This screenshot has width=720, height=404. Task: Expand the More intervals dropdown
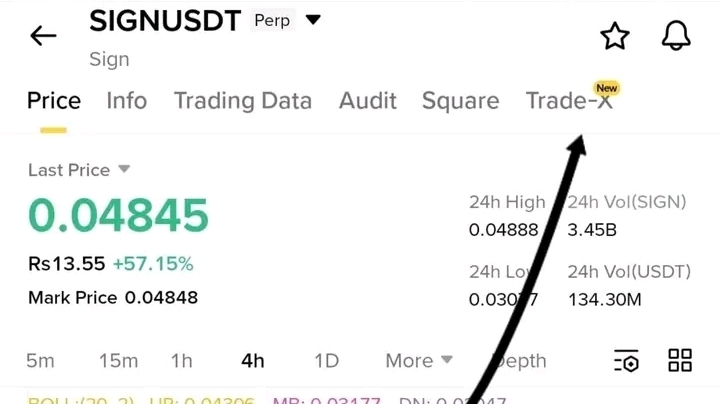pyautogui.click(x=419, y=361)
